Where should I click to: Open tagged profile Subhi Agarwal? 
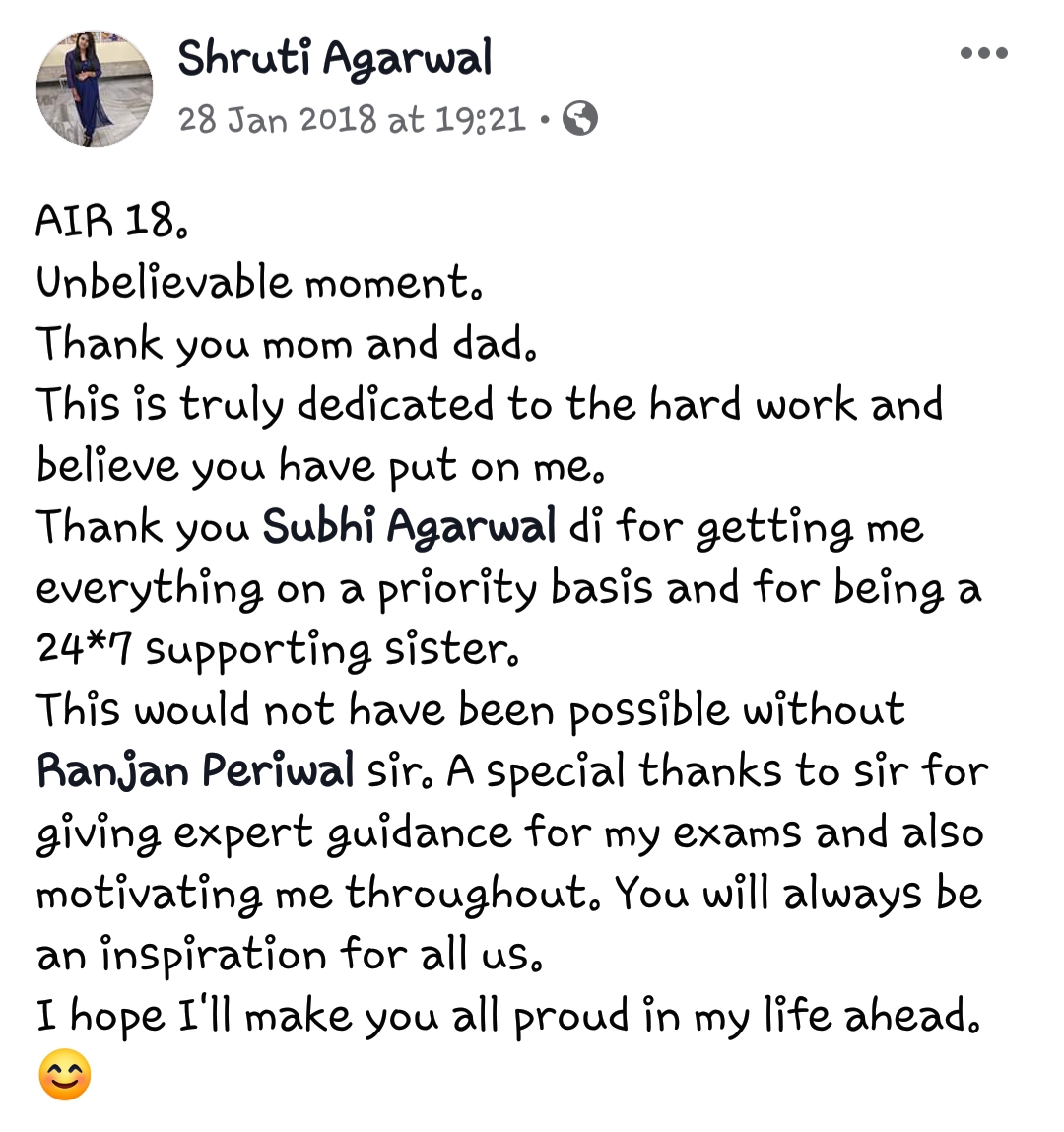pyautogui.click(x=409, y=526)
